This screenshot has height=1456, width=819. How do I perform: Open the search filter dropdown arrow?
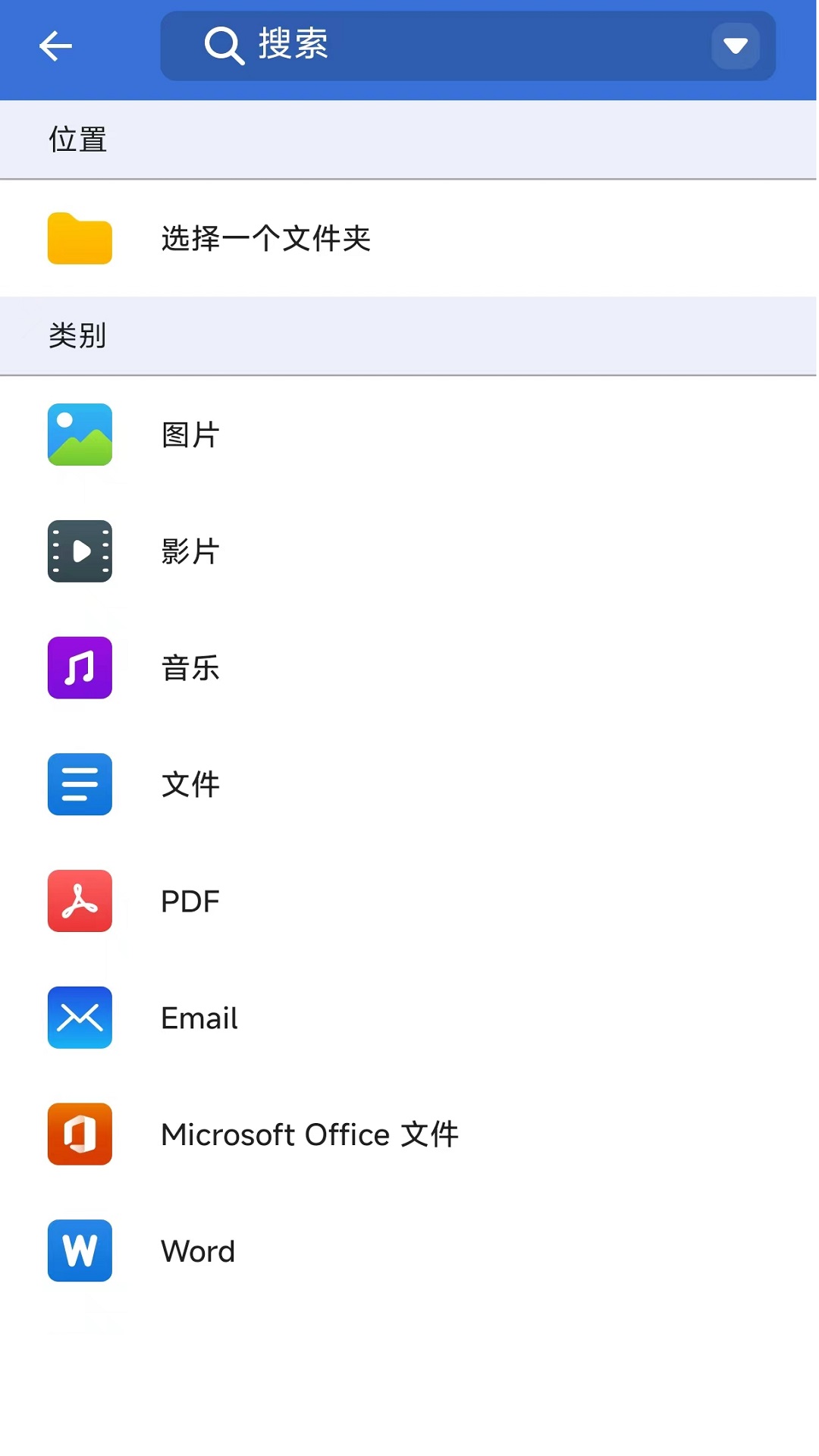[733, 46]
